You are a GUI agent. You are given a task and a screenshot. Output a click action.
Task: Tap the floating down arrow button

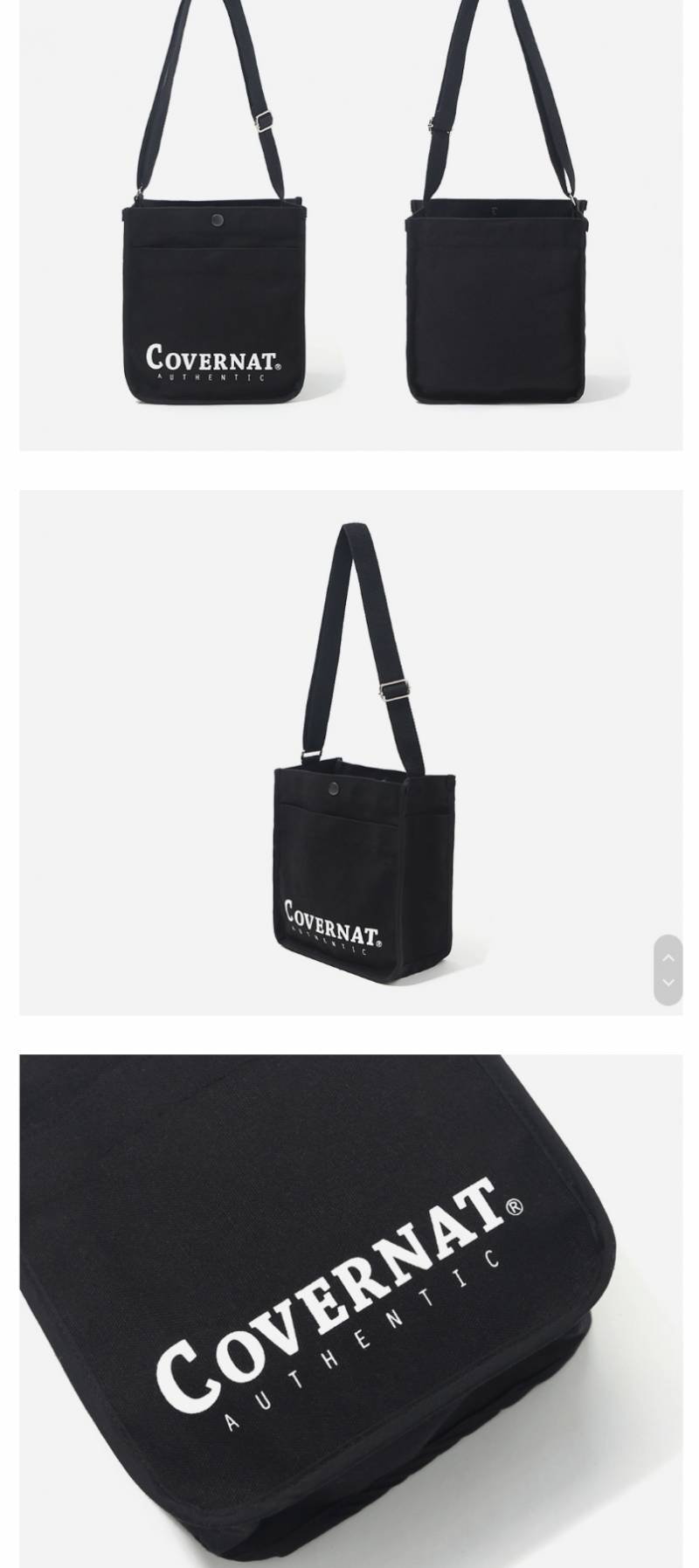(668, 984)
